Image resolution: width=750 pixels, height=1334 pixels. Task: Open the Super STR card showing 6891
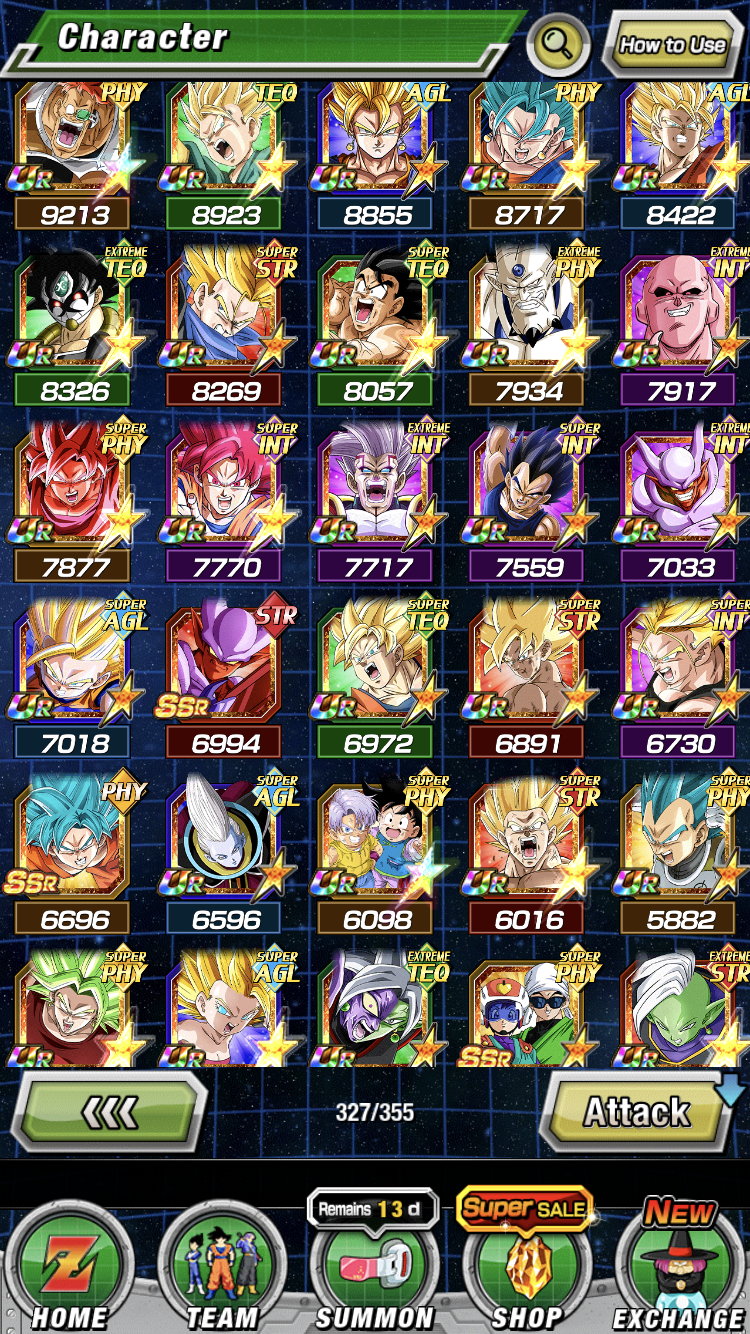pos(527,679)
